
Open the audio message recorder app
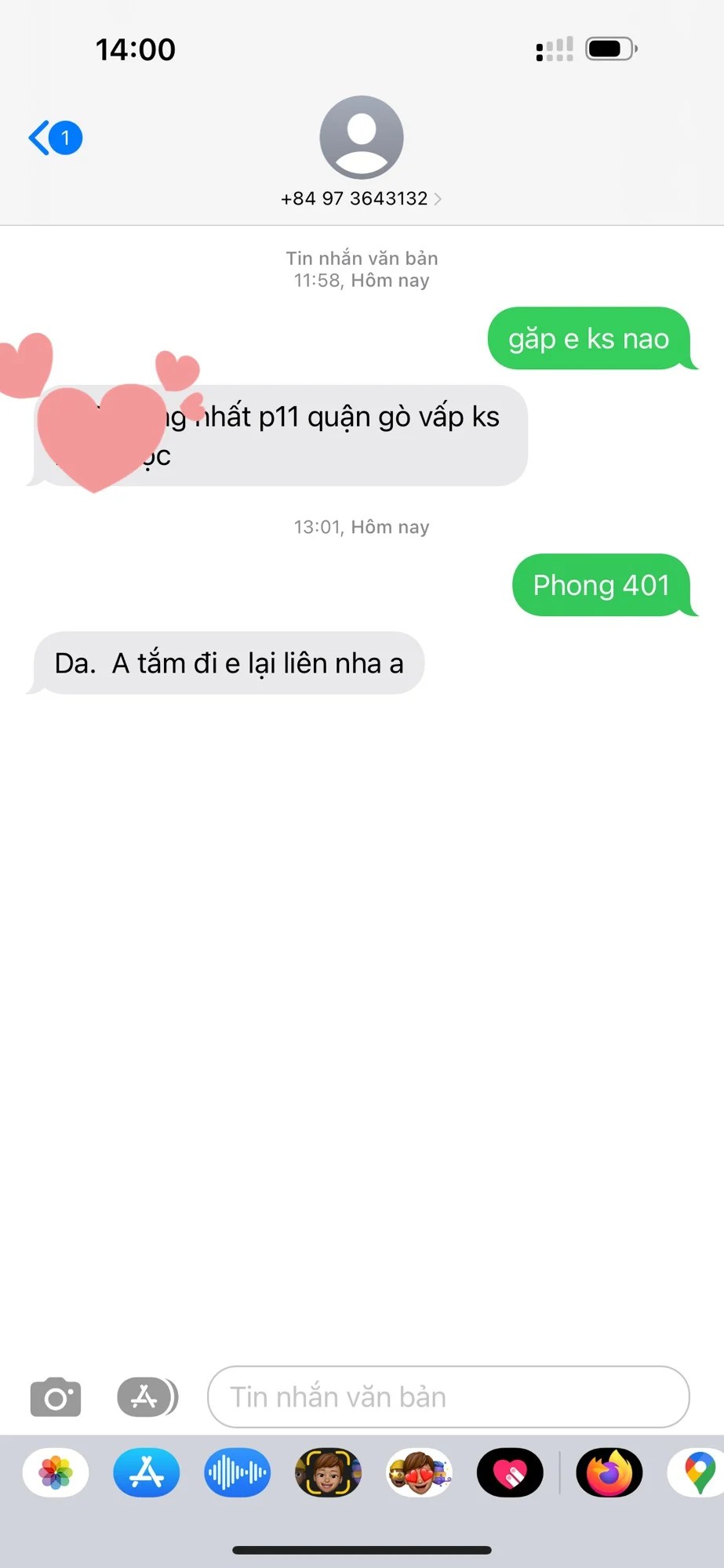point(237,1472)
